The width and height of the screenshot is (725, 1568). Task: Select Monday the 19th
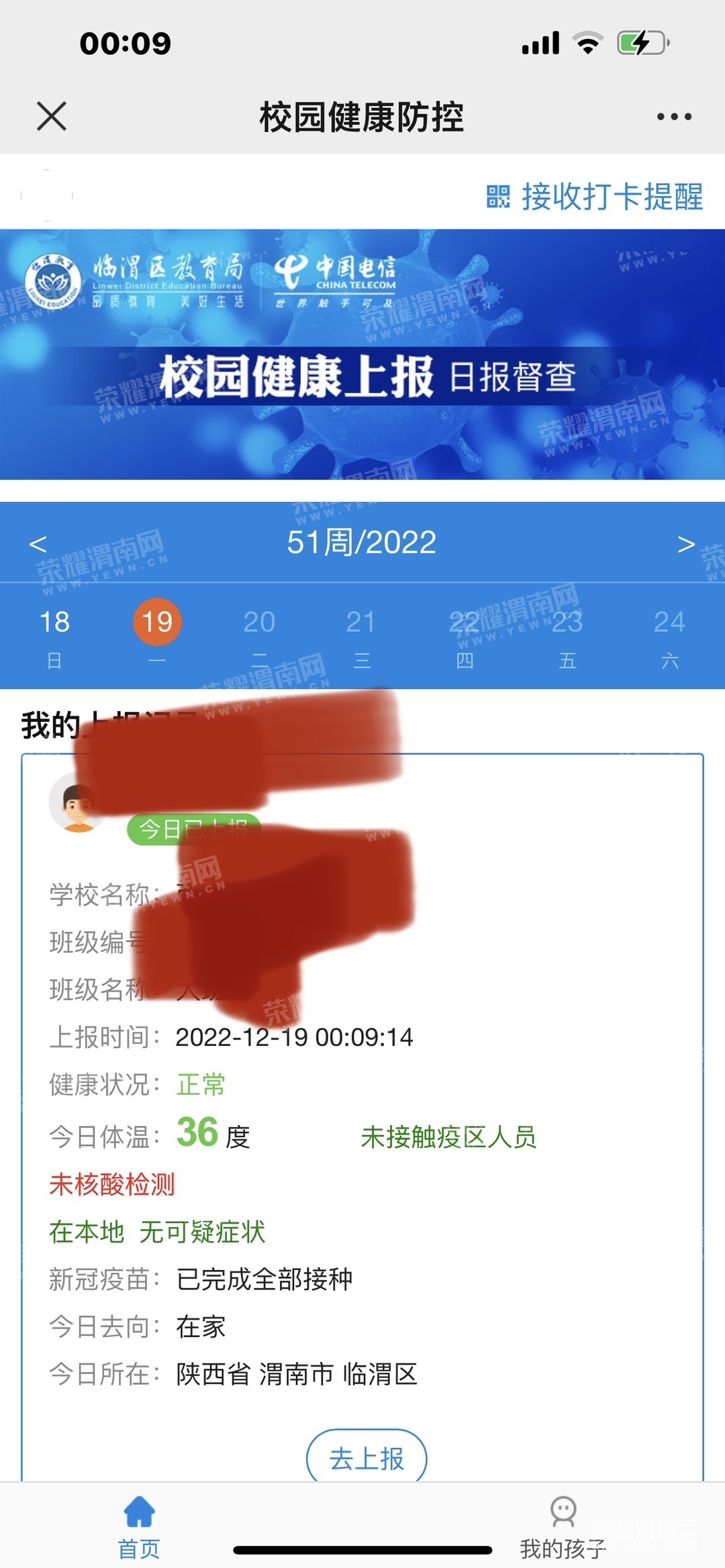[x=157, y=634]
